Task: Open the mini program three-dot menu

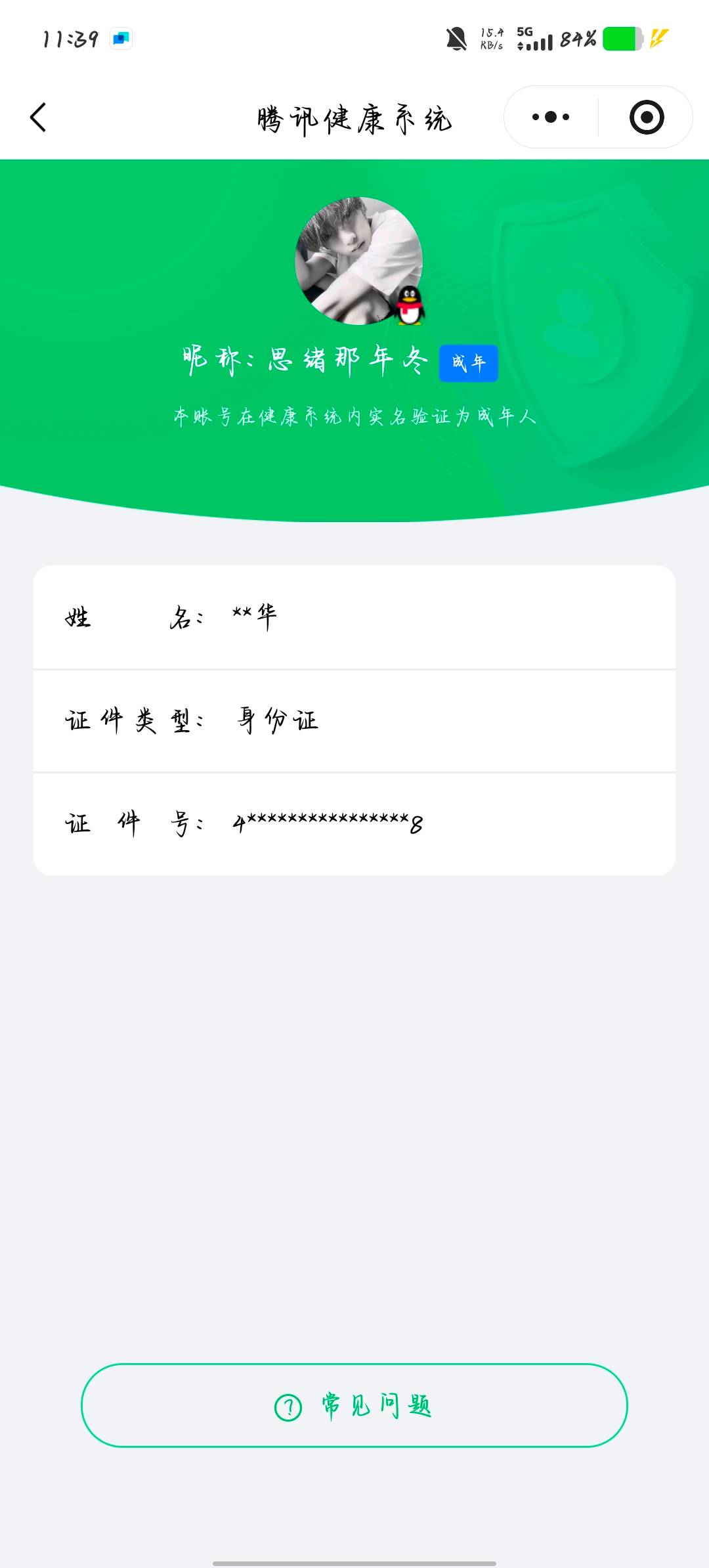Action: click(551, 118)
